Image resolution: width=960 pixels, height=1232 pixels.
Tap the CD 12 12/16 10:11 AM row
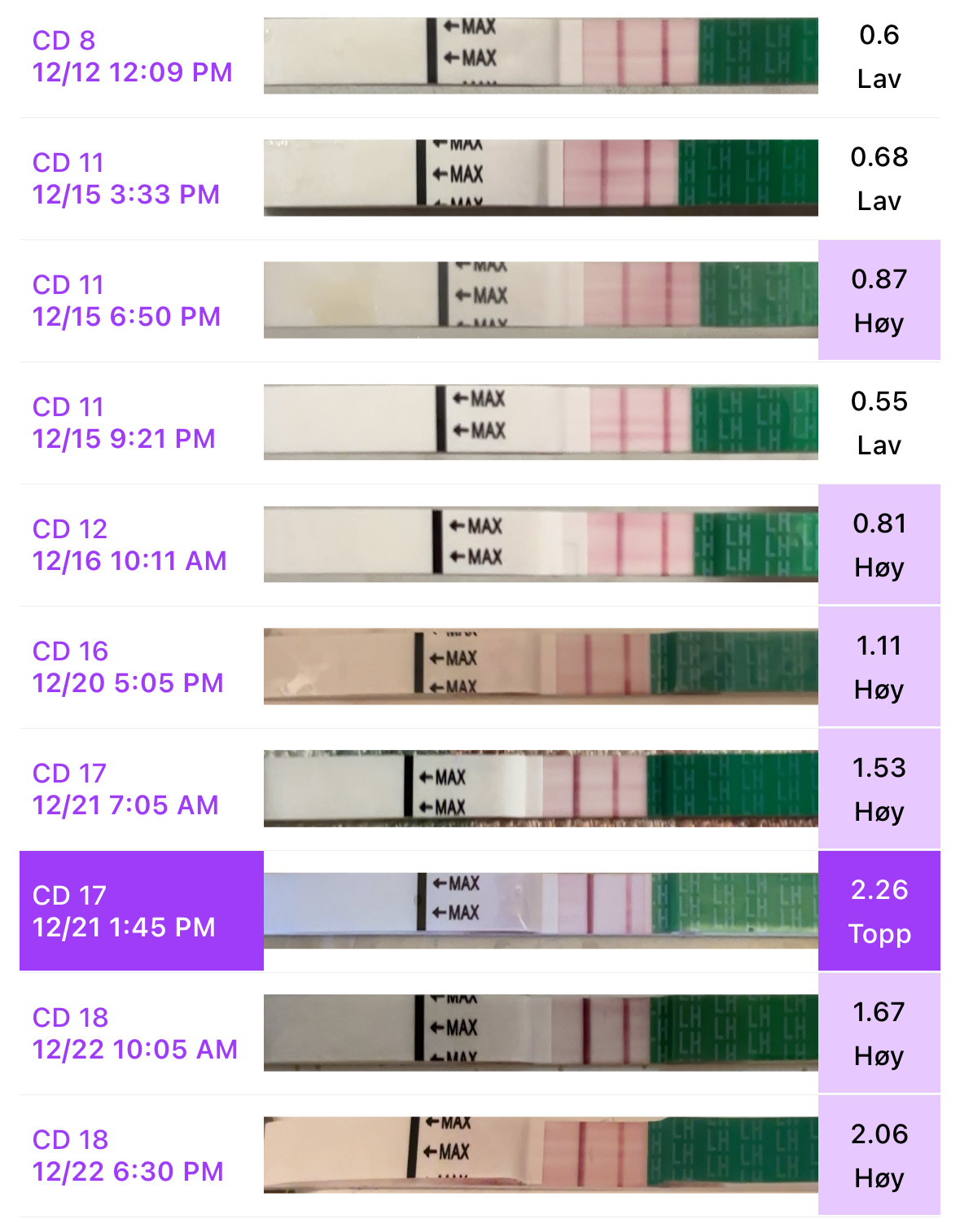tap(129, 545)
